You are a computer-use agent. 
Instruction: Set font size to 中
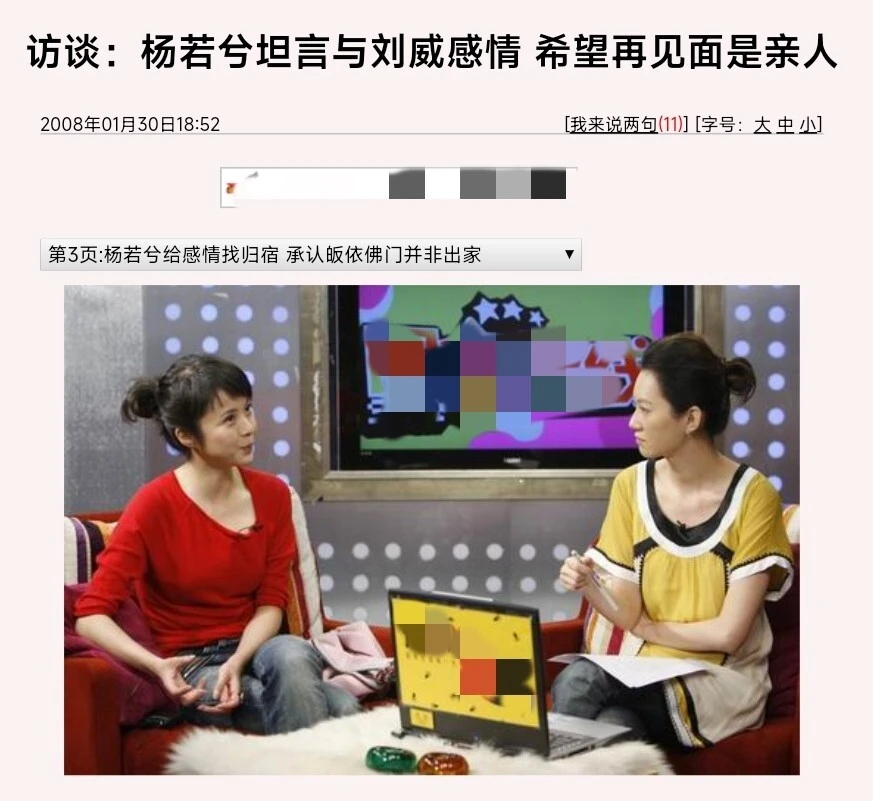pos(785,125)
